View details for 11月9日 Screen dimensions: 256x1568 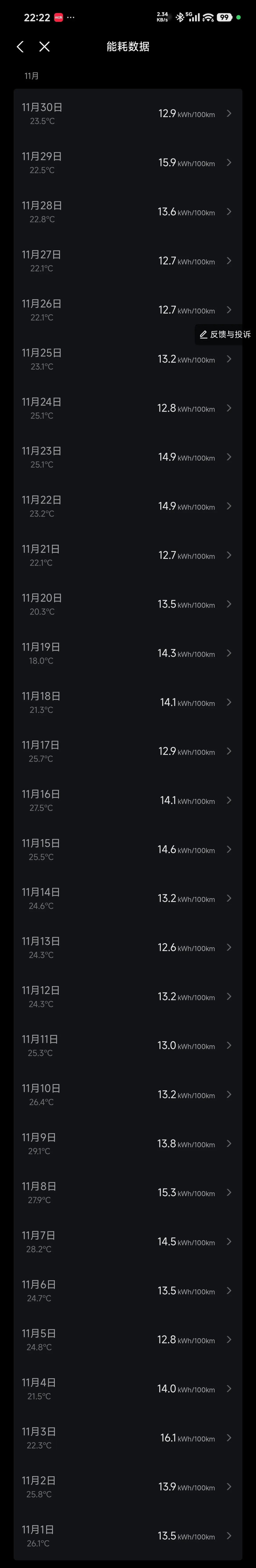pyautogui.click(x=128, y=1144)
